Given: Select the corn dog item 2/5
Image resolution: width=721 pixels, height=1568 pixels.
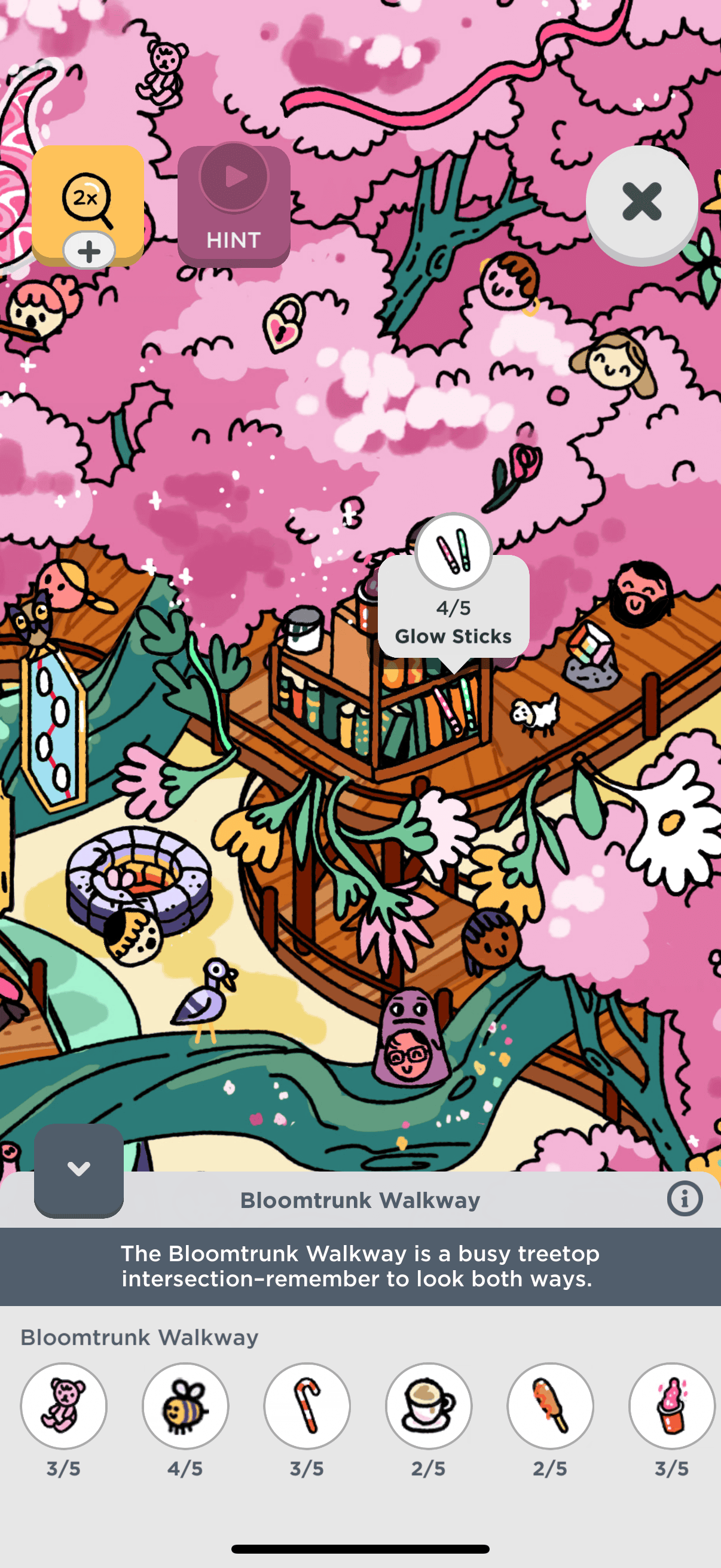Looking at the screenshot, I should (551, 1405).
